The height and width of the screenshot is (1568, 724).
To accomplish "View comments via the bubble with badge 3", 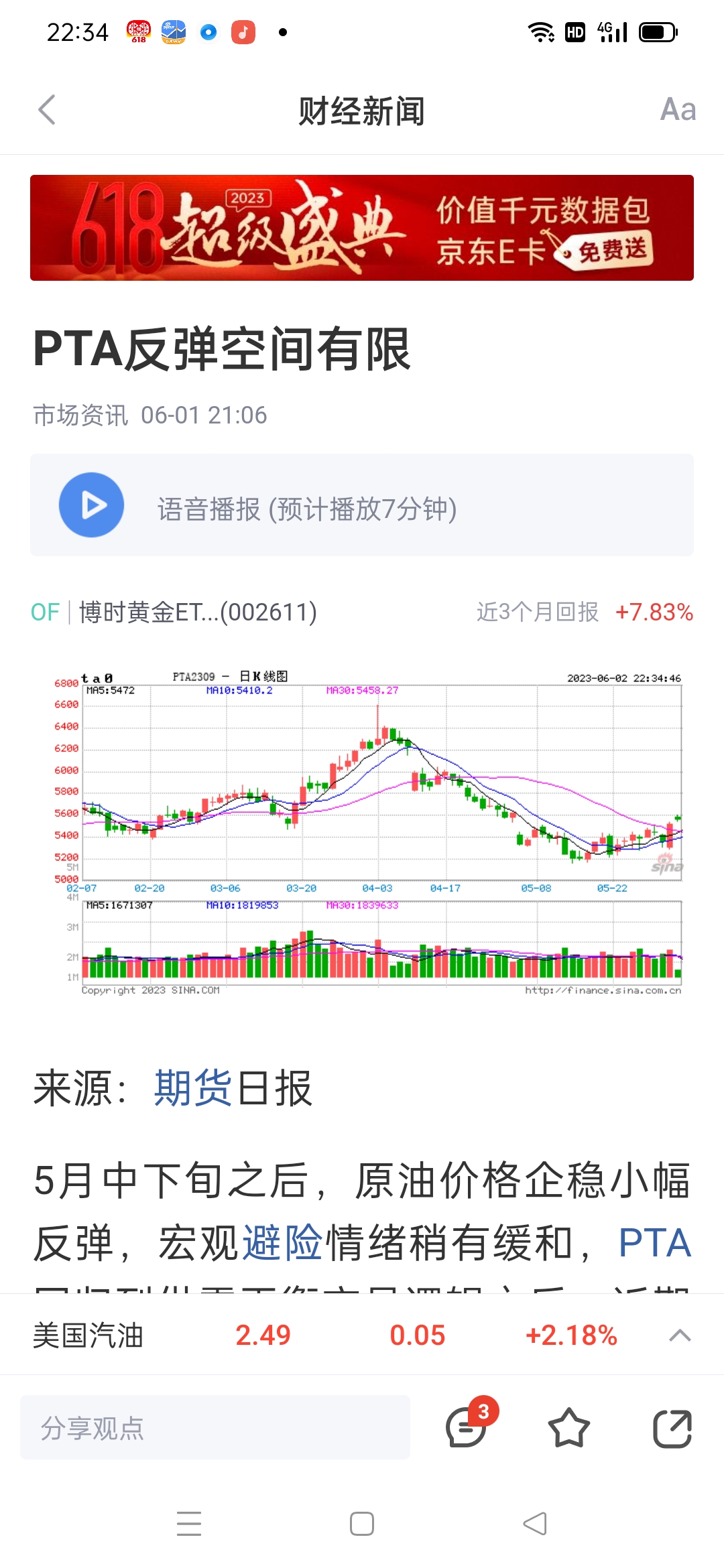I will pyautogui.click(x=467, y=1427).
